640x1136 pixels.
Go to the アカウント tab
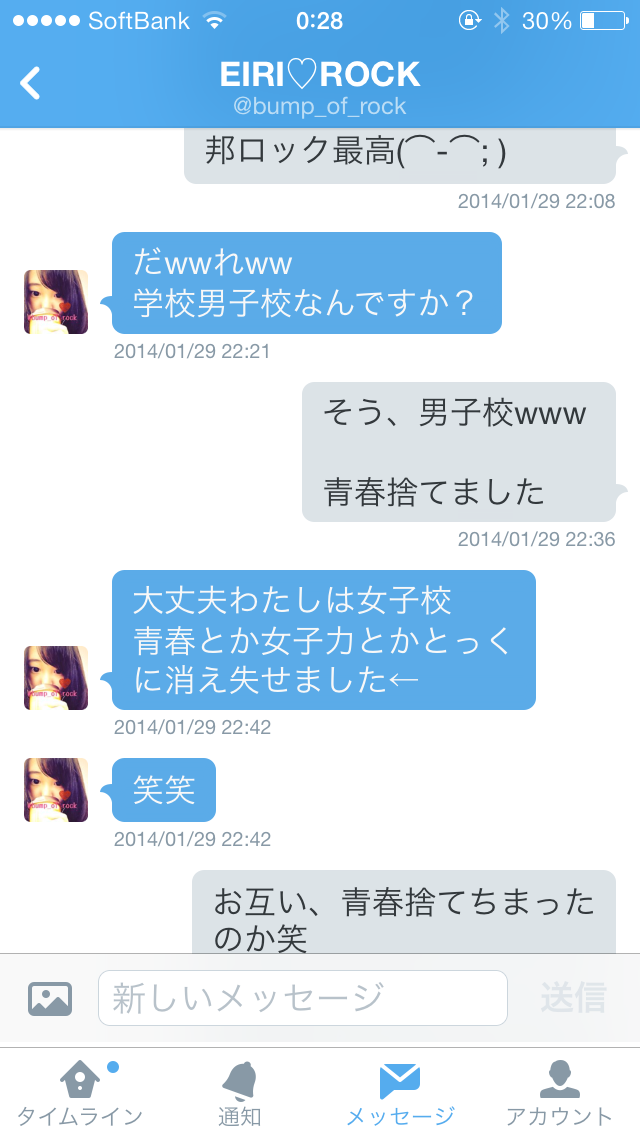coord(559,1092)
